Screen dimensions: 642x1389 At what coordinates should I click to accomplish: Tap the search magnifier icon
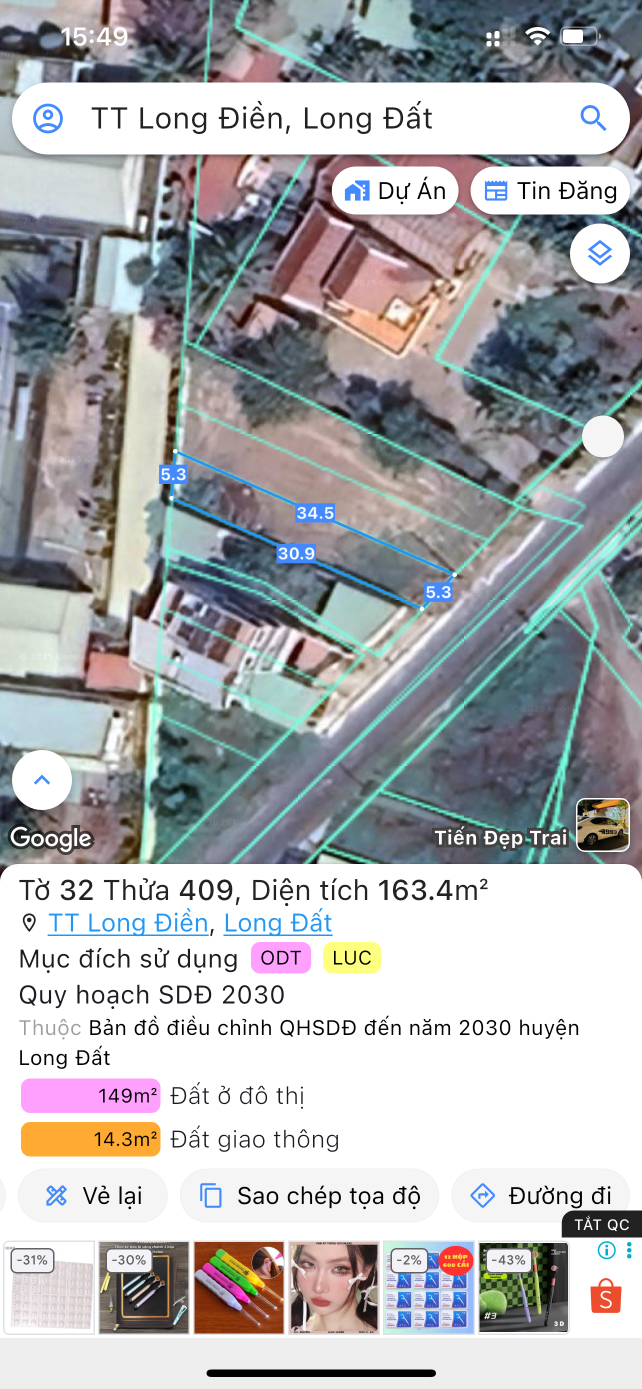pos(593,119)
